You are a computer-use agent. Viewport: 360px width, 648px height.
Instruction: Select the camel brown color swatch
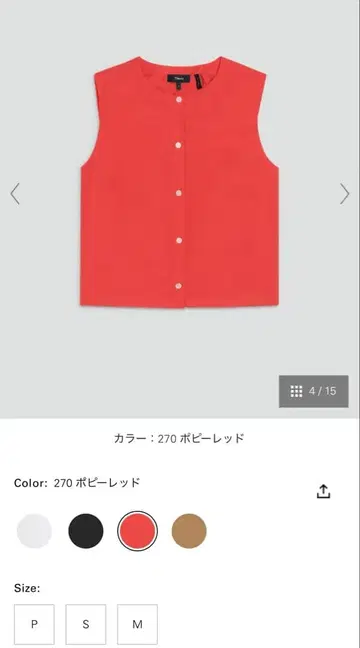point(189,531)
